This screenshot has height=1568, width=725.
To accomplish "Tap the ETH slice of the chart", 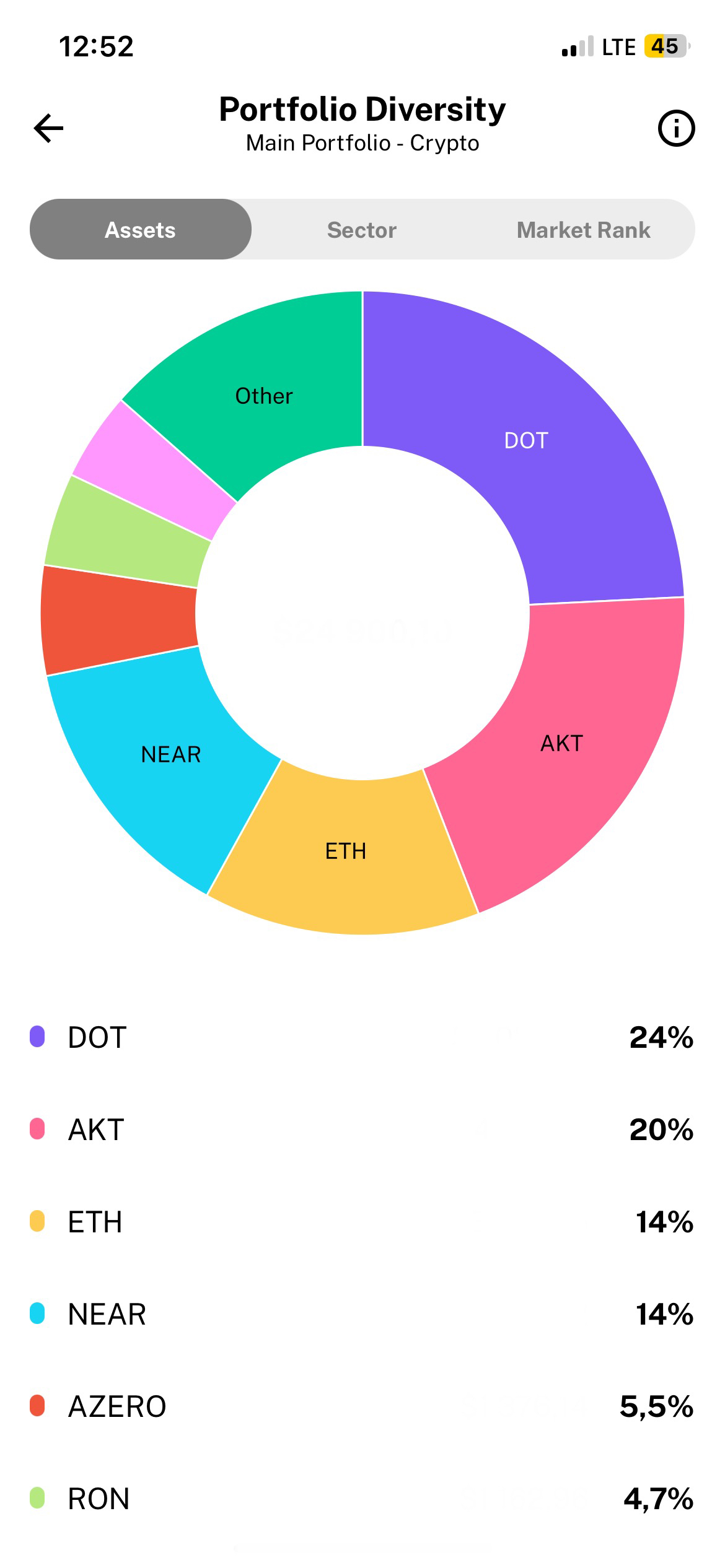I will point(346,852).
